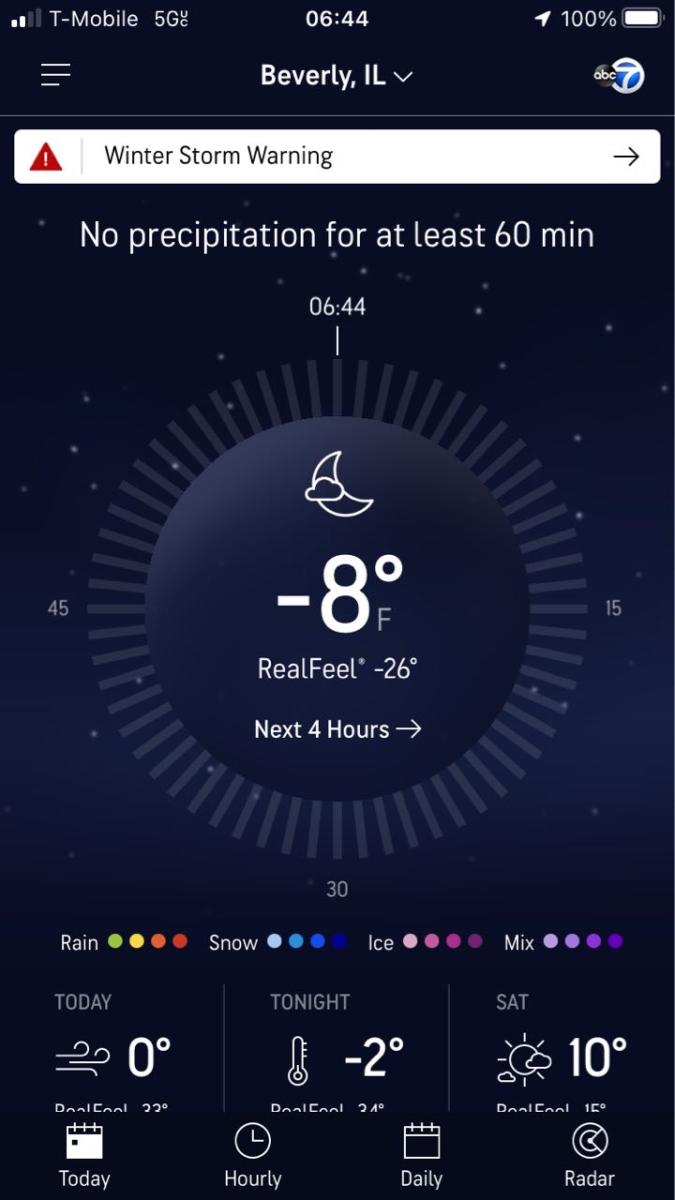View the Next 4 Hours forecast
Viewport: 675px width, 1200px height.
click(x=337, y=729)
